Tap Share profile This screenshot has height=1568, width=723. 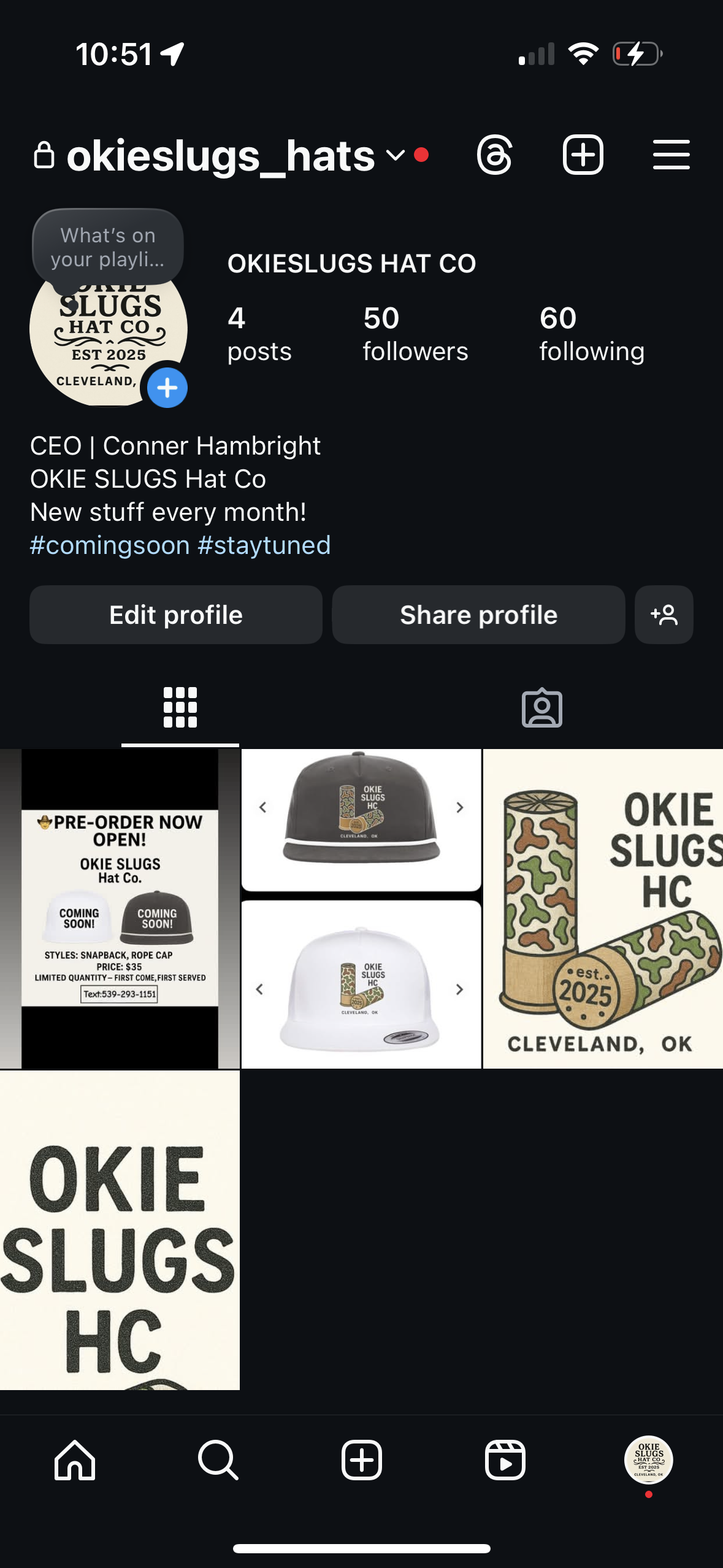tap(478, 615)
